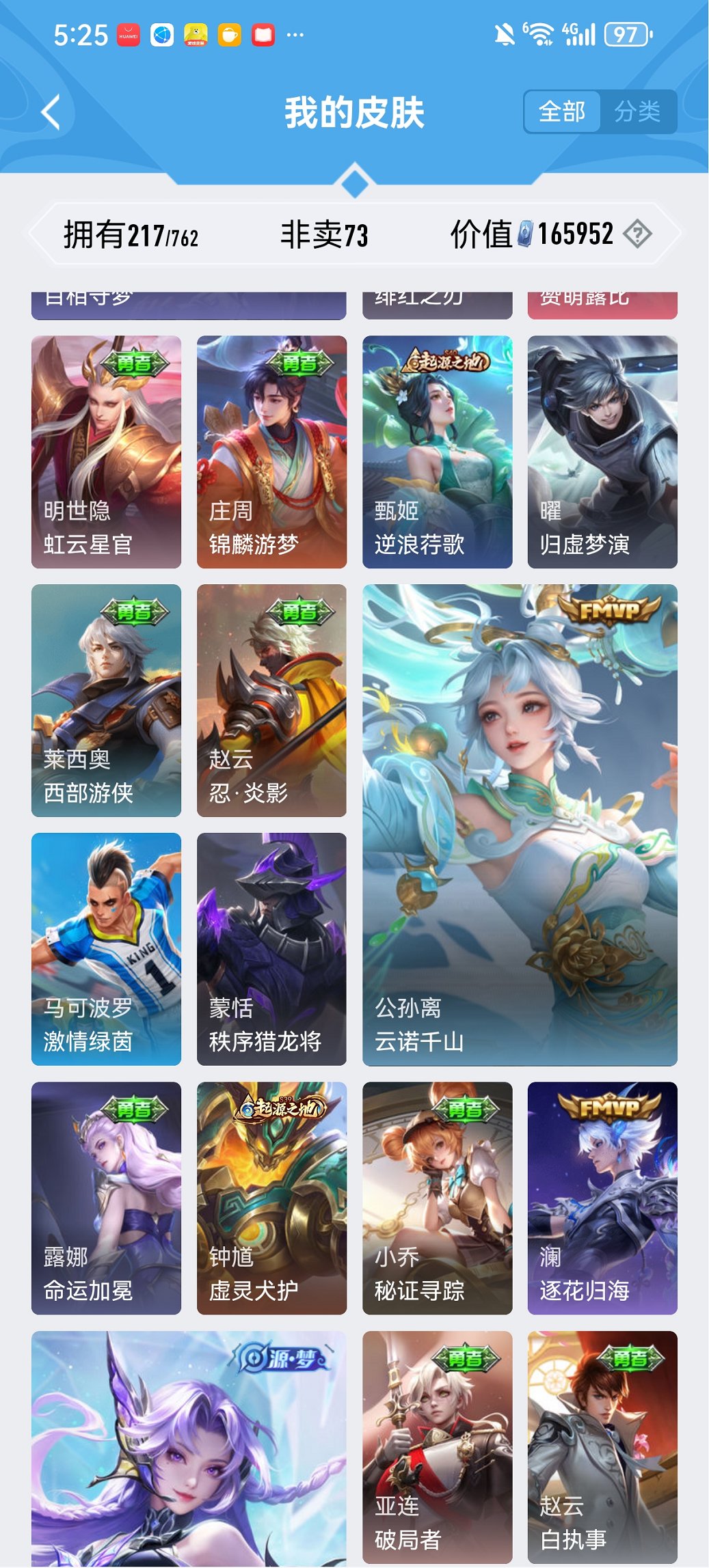Open the 源·梦 purple-haired skin card

tap(189, 1446)
